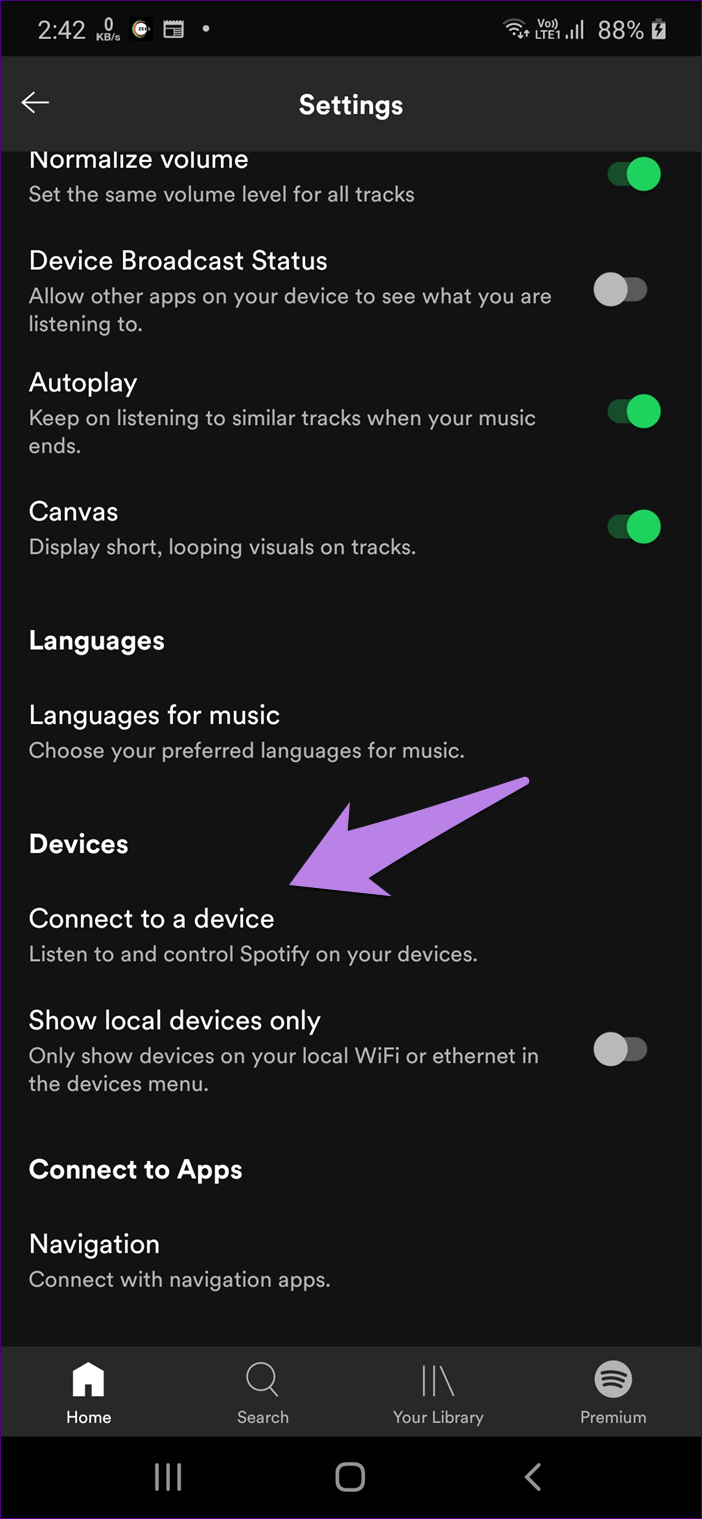The width and height of the screenshot is (702, 1519).
Task: Switch to the Search tab
Action: click(263, 1392)
